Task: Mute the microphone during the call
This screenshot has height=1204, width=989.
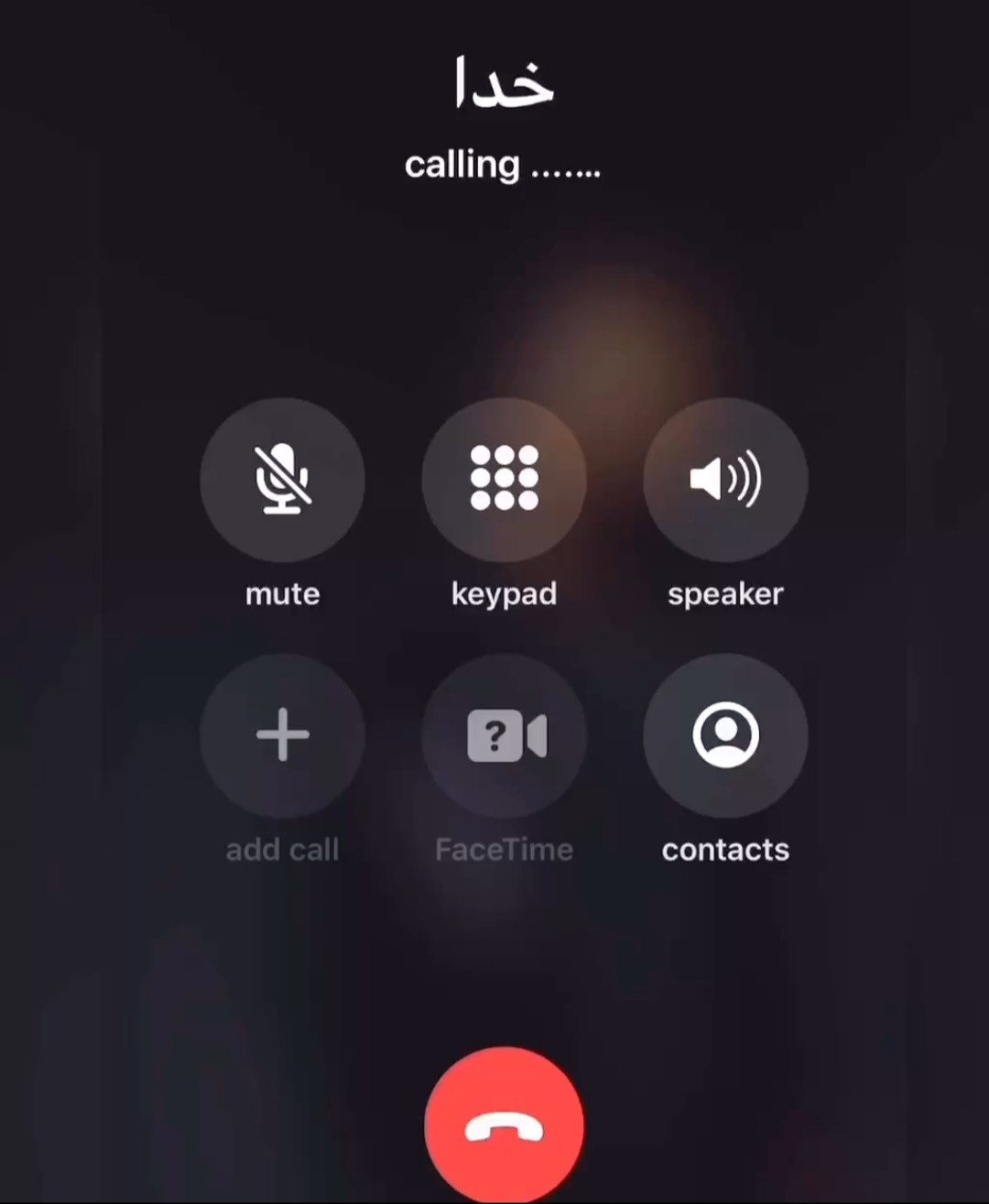Action: tap(282, 480)
